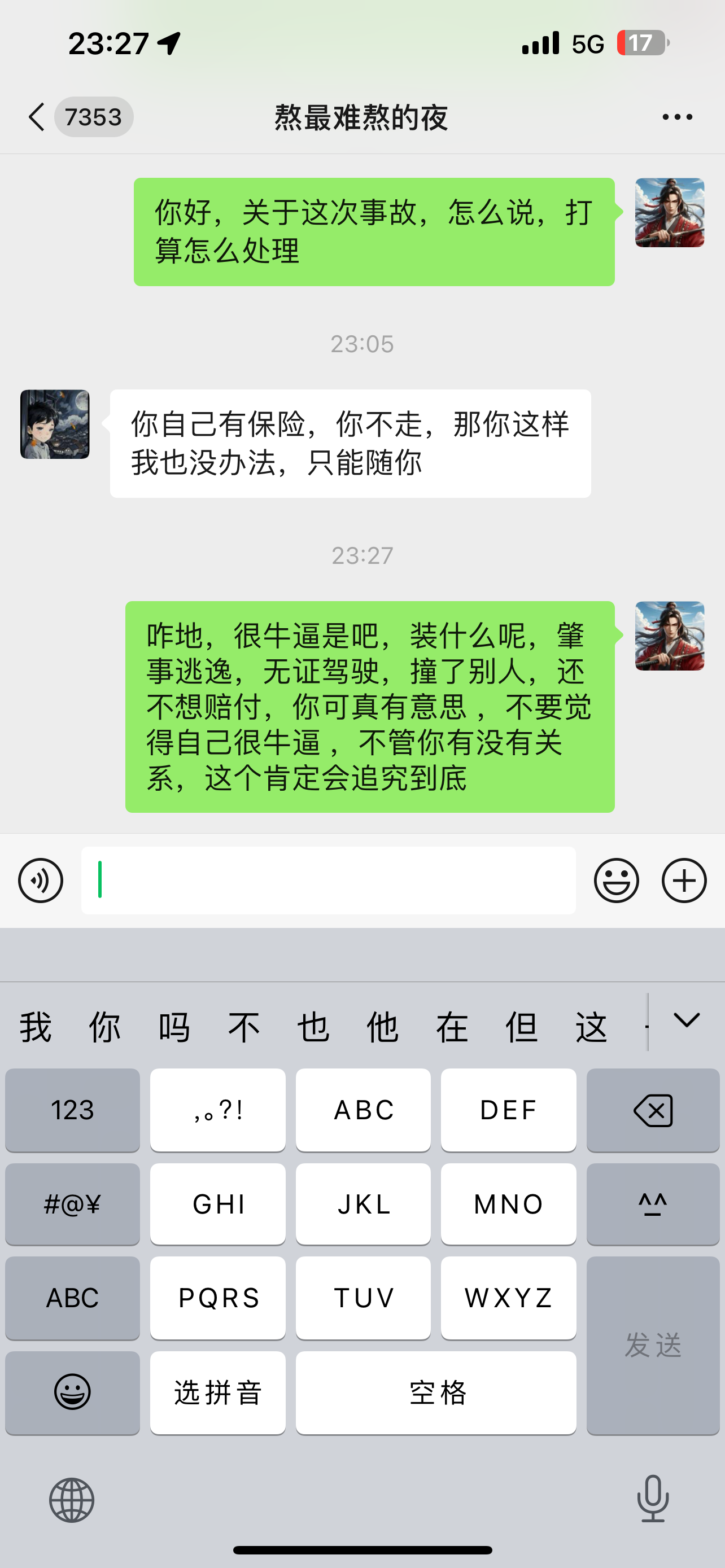Open the #@¥ symbols keyboard
This screenshot has height=1568, width=725.
(72, 1204)
